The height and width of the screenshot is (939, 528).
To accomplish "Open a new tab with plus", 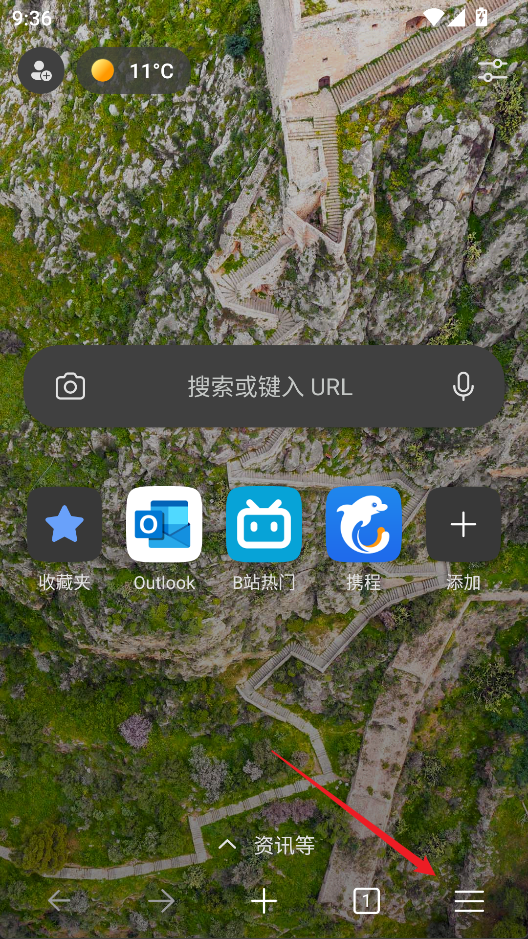I will point(264,901).
